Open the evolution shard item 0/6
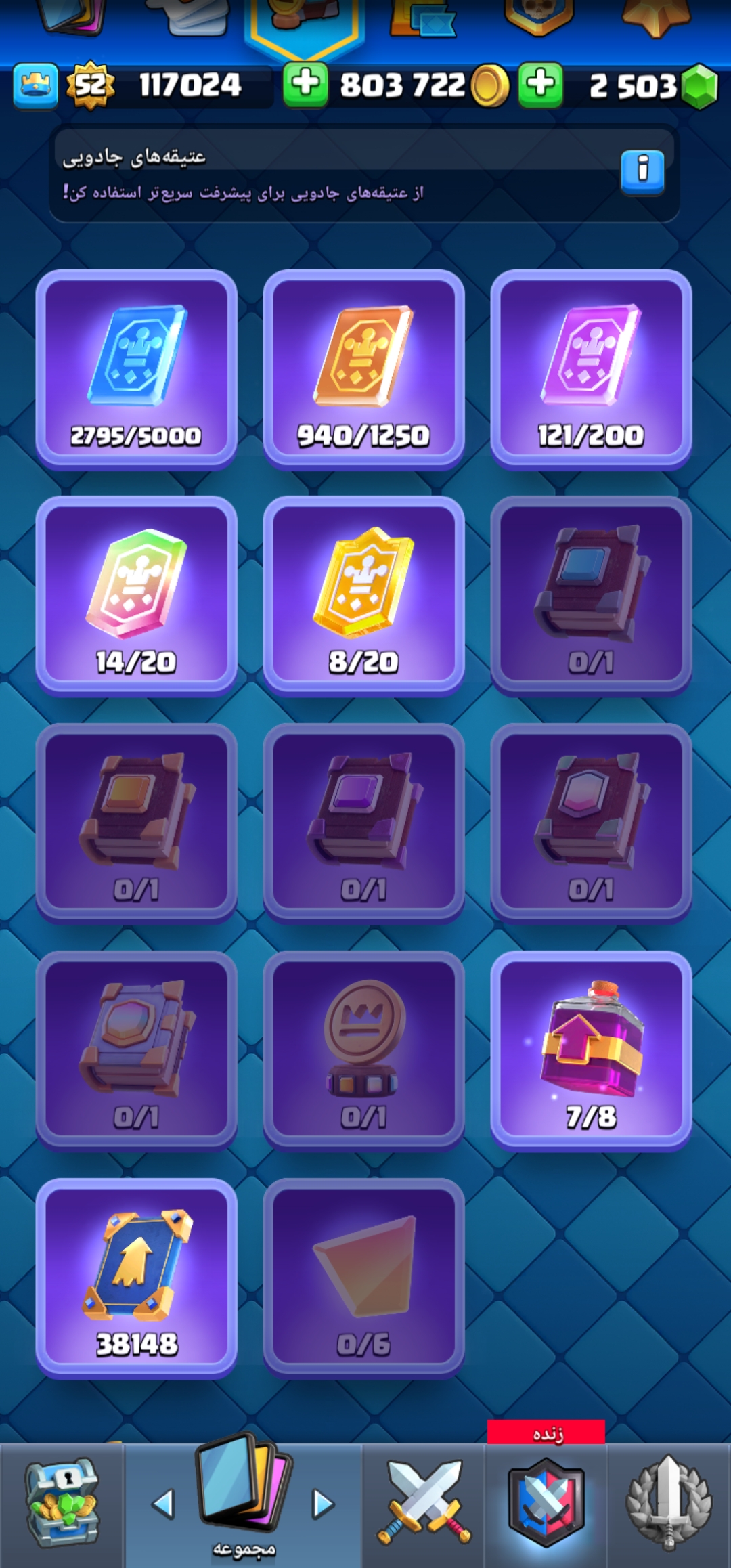Viewport: 731px width, 1568px height. [363, 1279]
